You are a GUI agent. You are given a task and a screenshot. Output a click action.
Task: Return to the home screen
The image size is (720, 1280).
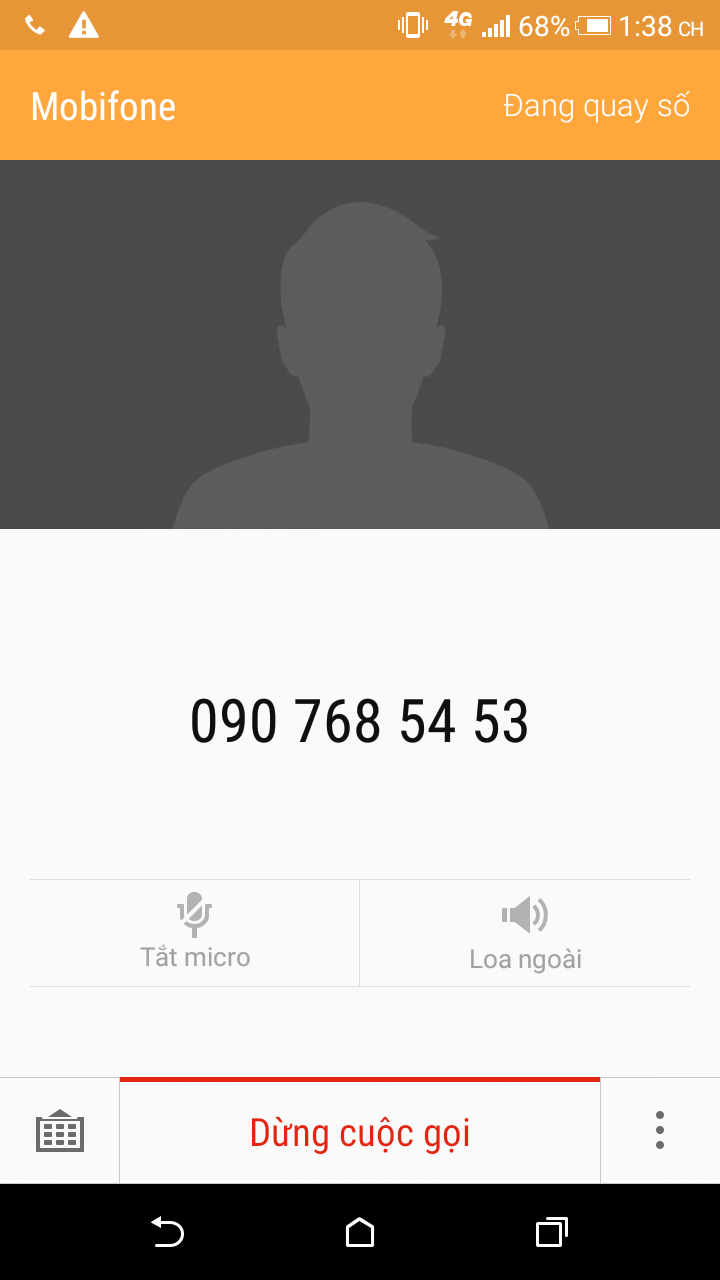[x=360, y=1232]
